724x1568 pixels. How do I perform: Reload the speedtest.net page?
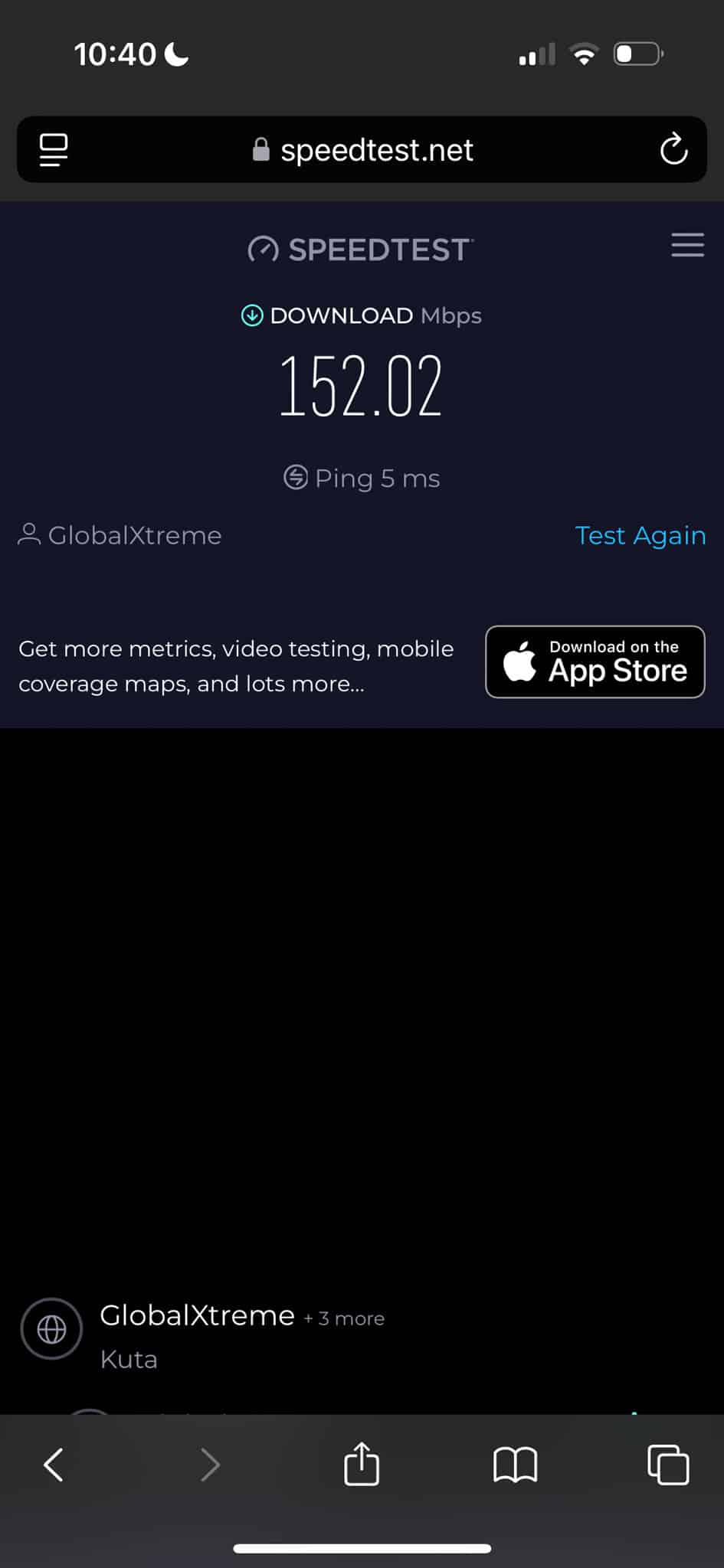pos(673,149)
